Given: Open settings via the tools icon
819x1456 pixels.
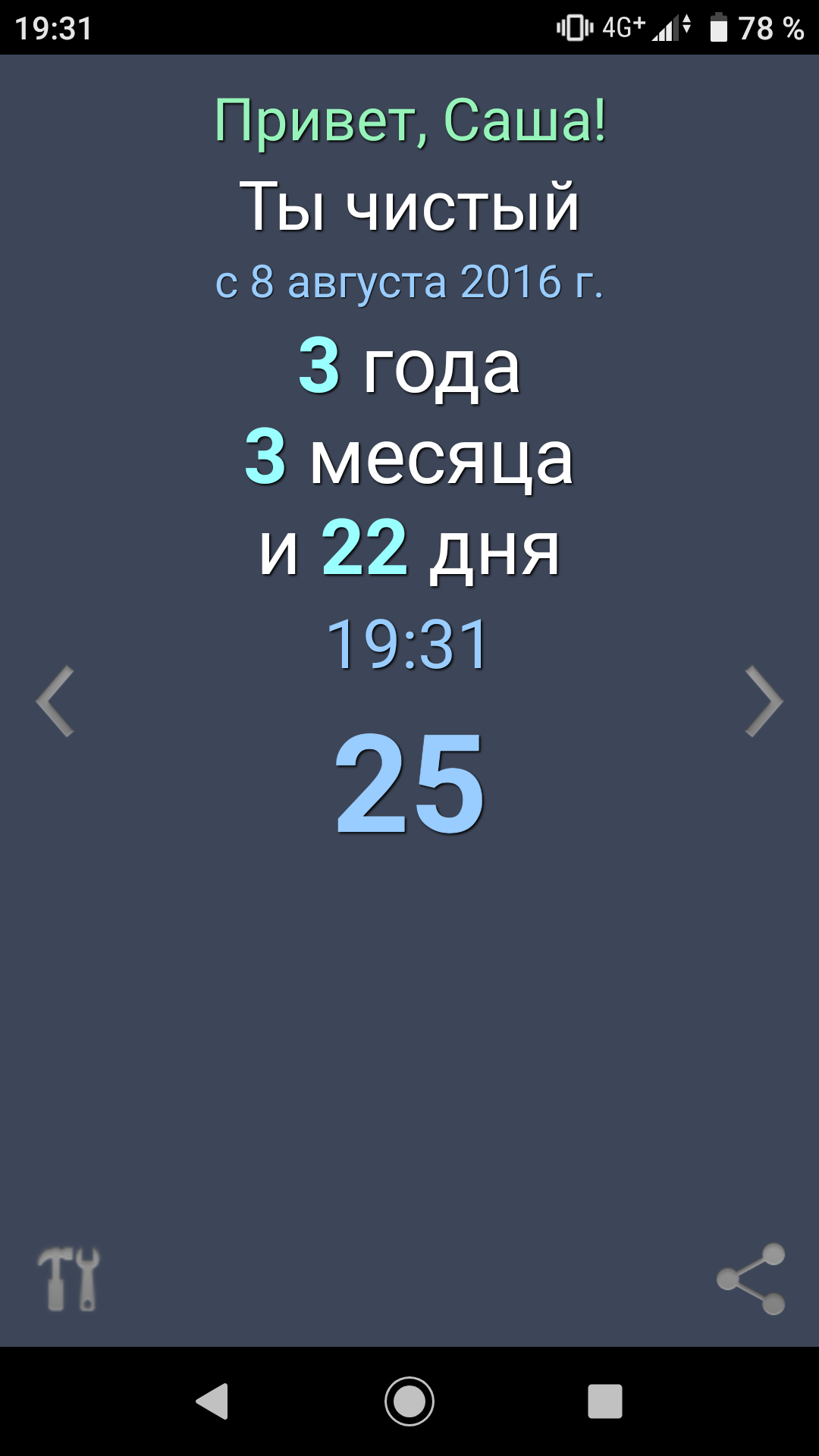Looking at the screenshot, I should (69, 1279).
